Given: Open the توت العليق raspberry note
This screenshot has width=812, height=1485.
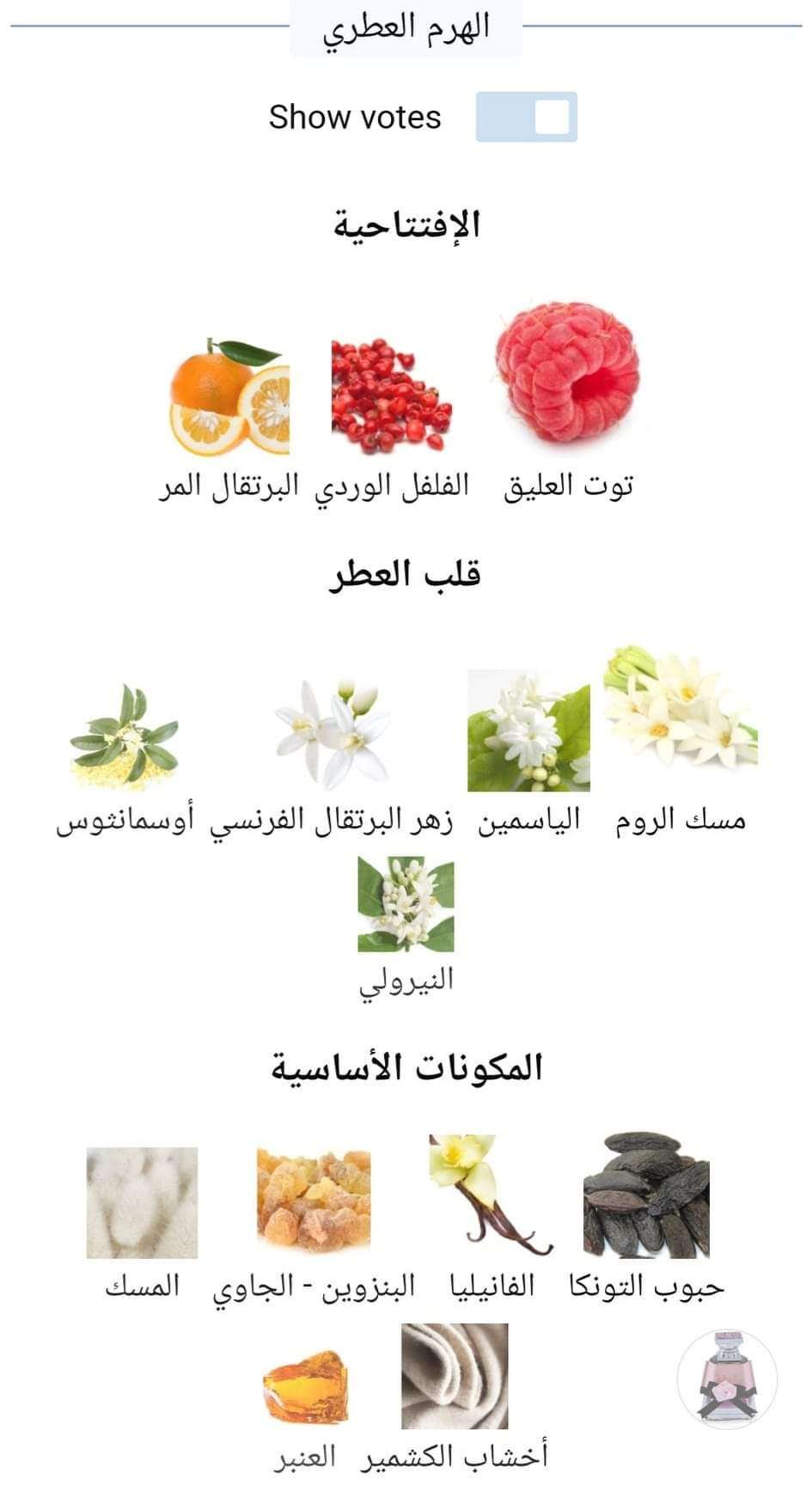Looking at the screenshot, I should click(x=567, y=374).
